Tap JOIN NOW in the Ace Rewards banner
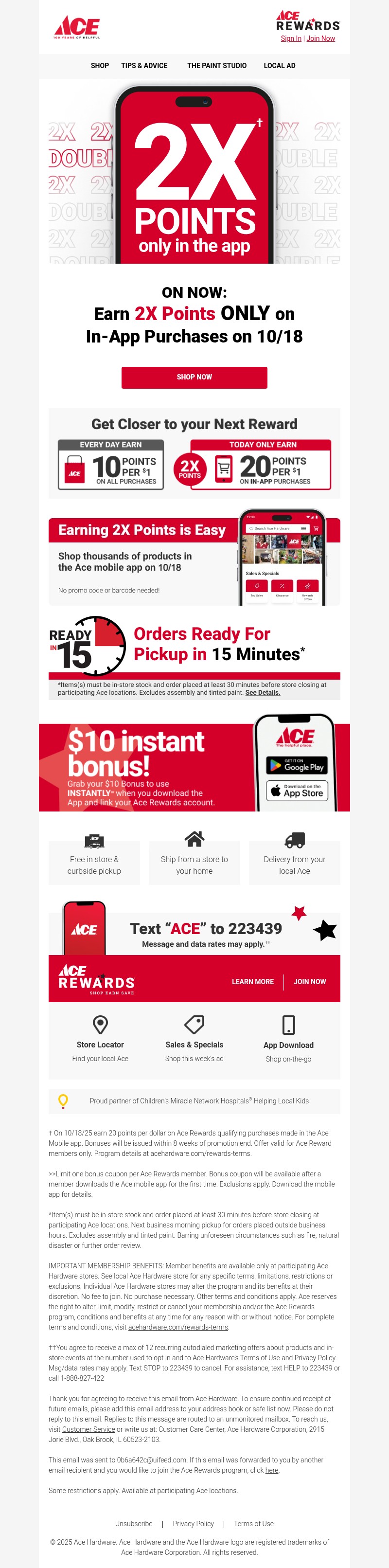 (309, 981)
